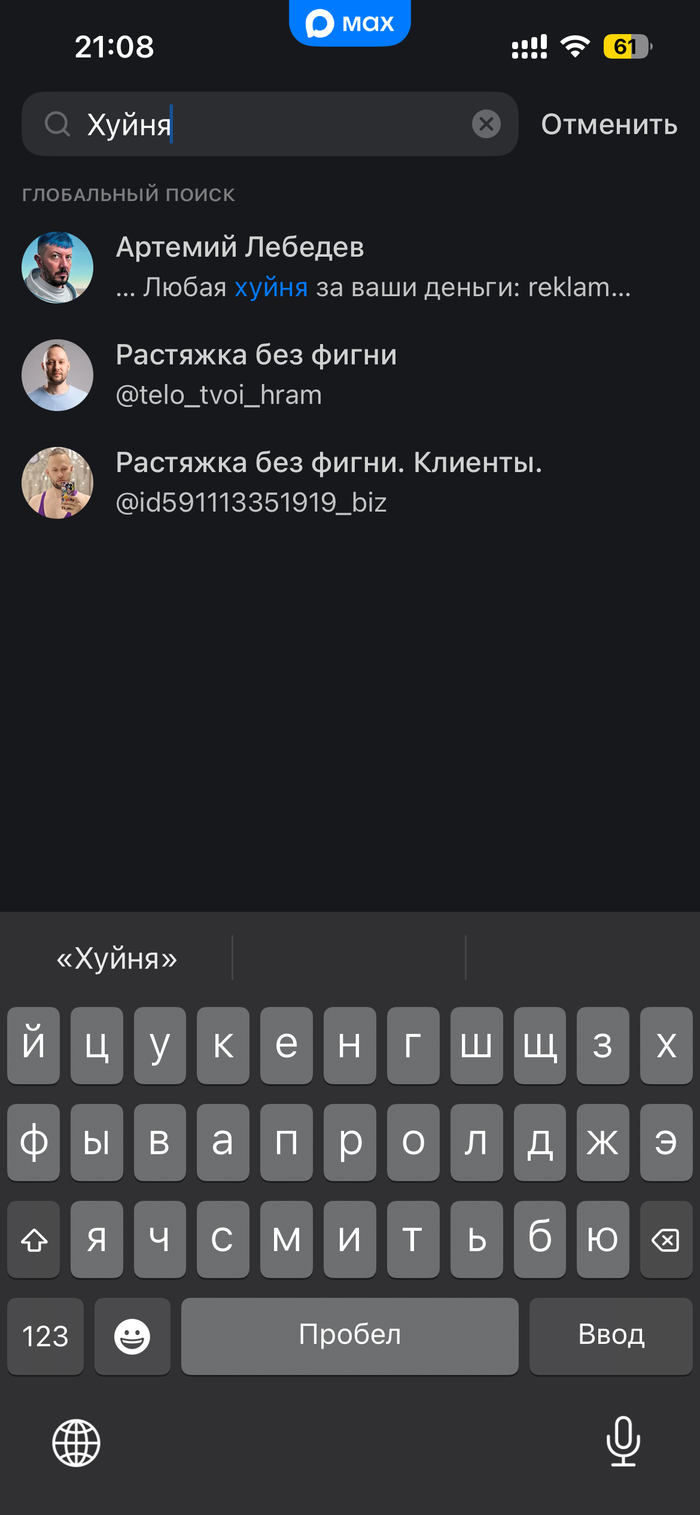
Task: Hit the backspace key
Action: 665,1241
